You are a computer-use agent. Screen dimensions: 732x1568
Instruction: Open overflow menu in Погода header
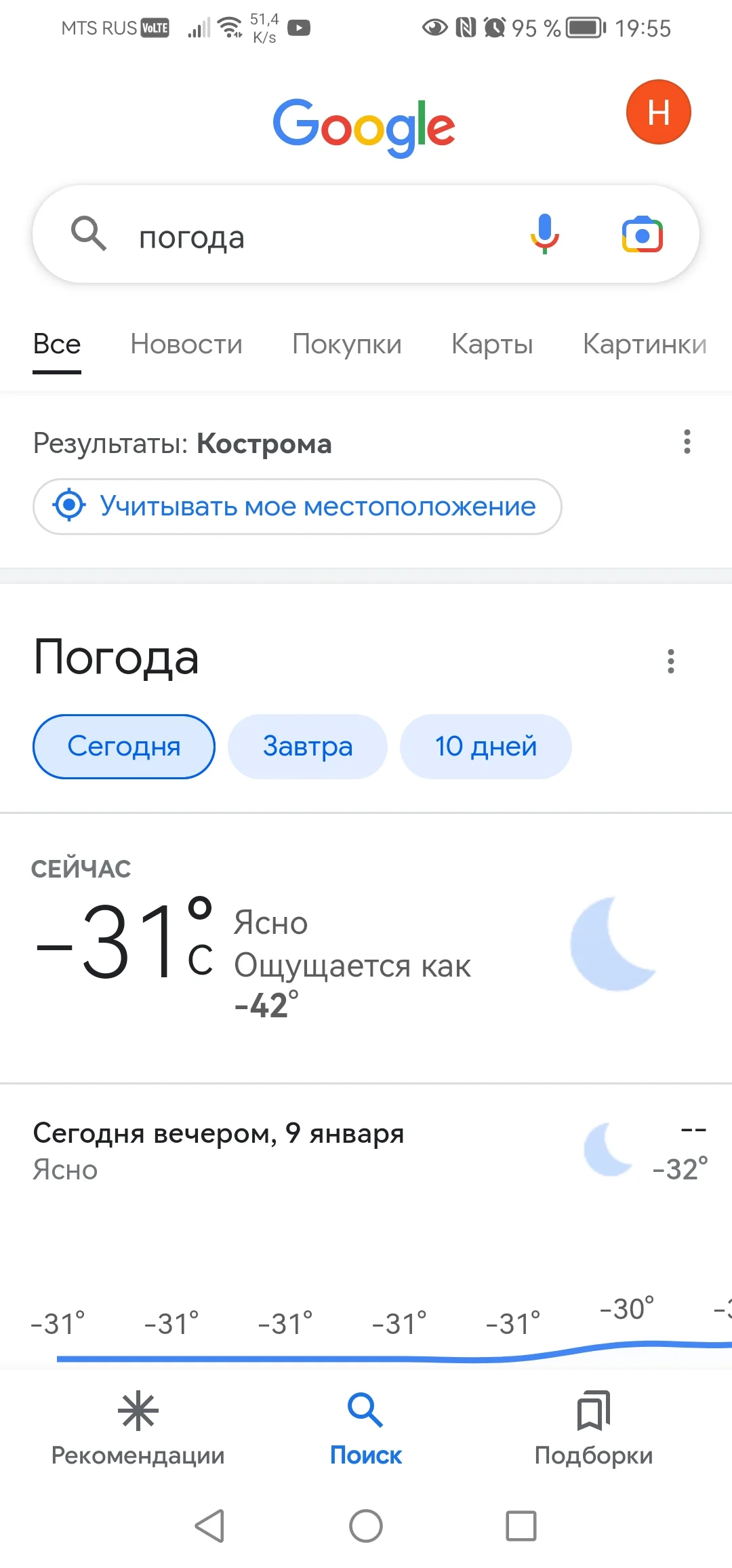point(670,661)
